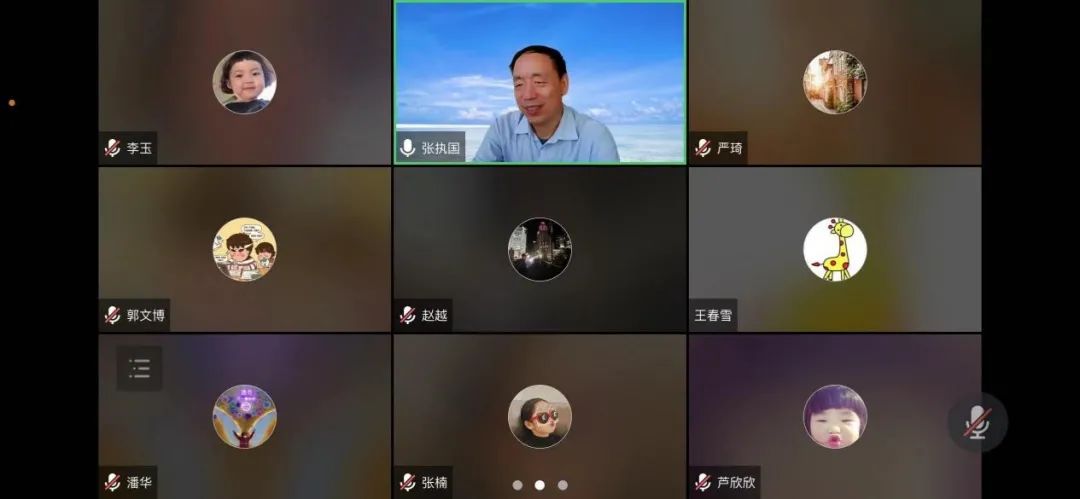Select 王春雪's participant tile
The height and width of the screenshot is (499, 1080).
coord(835,249)
